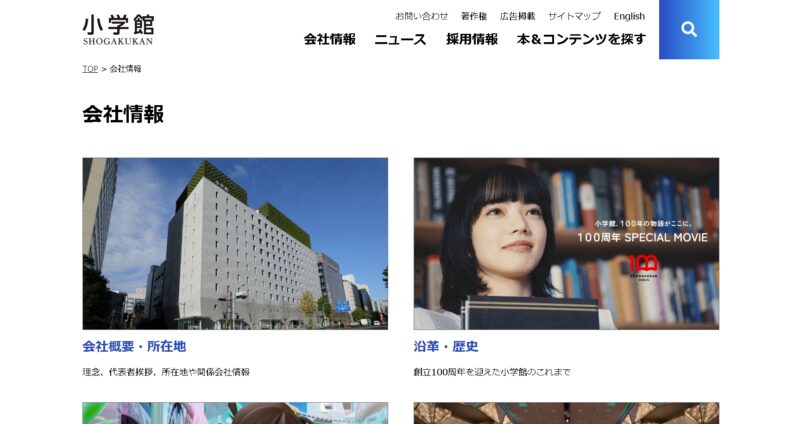Open the search magnifier button

point(689,29)
